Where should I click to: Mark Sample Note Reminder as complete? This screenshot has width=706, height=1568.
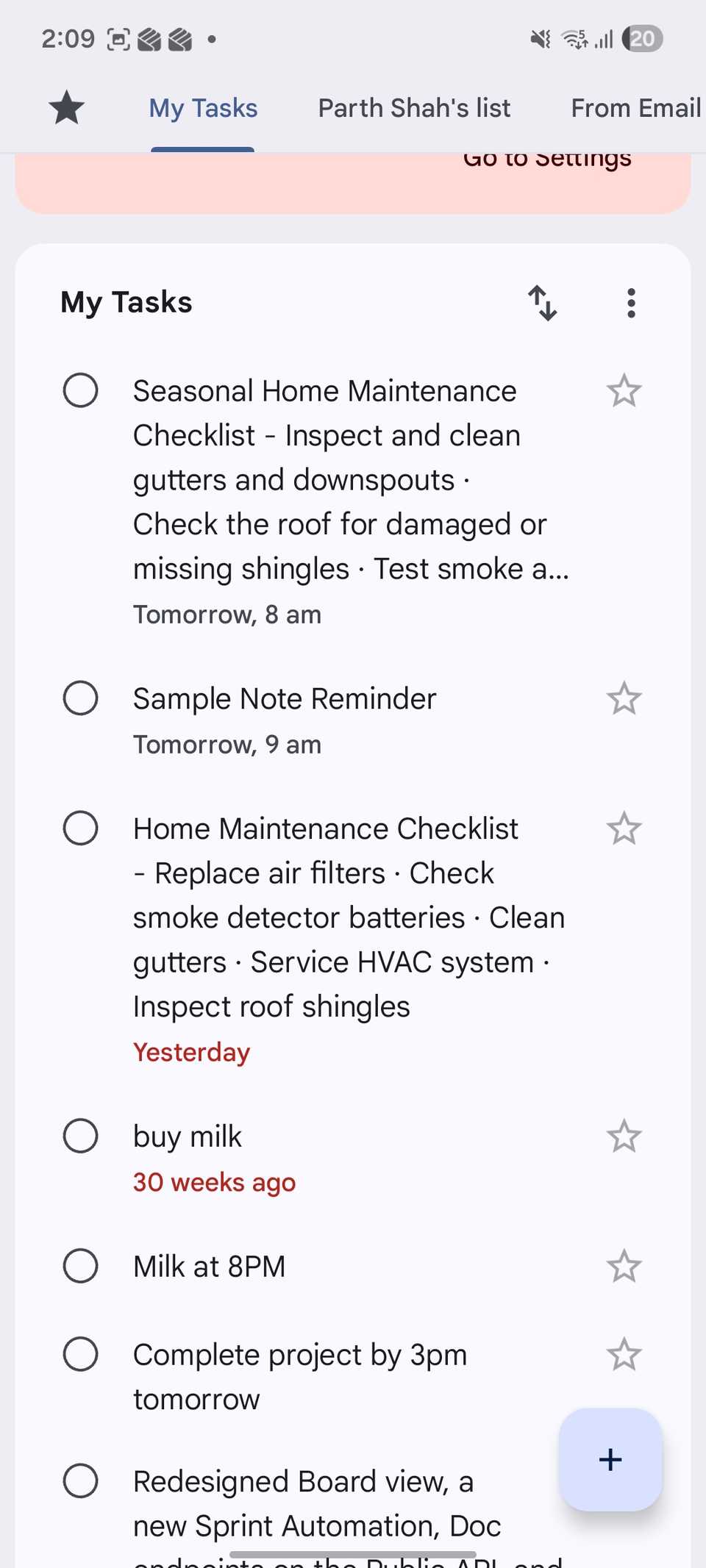(x=81, y=698)
